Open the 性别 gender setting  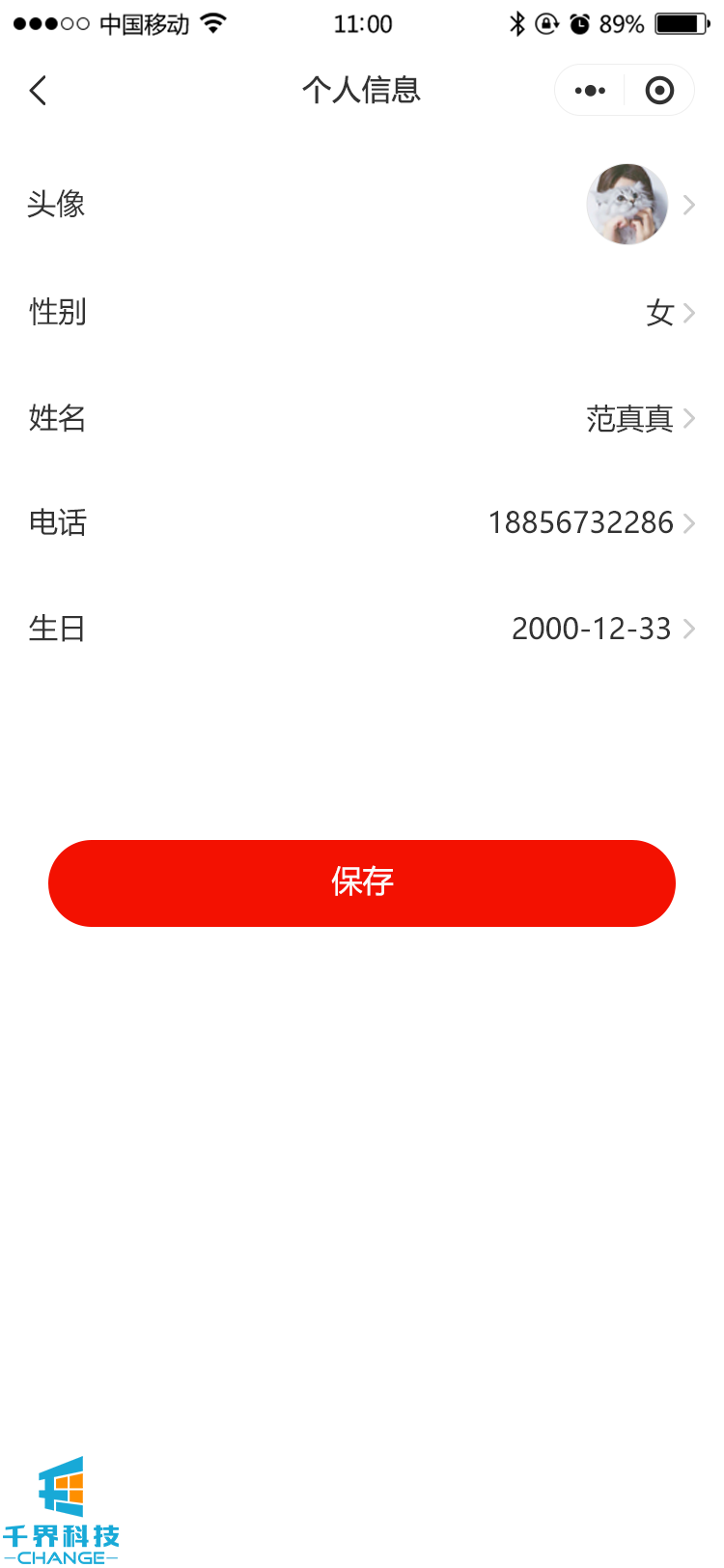[x=660, y=313]
